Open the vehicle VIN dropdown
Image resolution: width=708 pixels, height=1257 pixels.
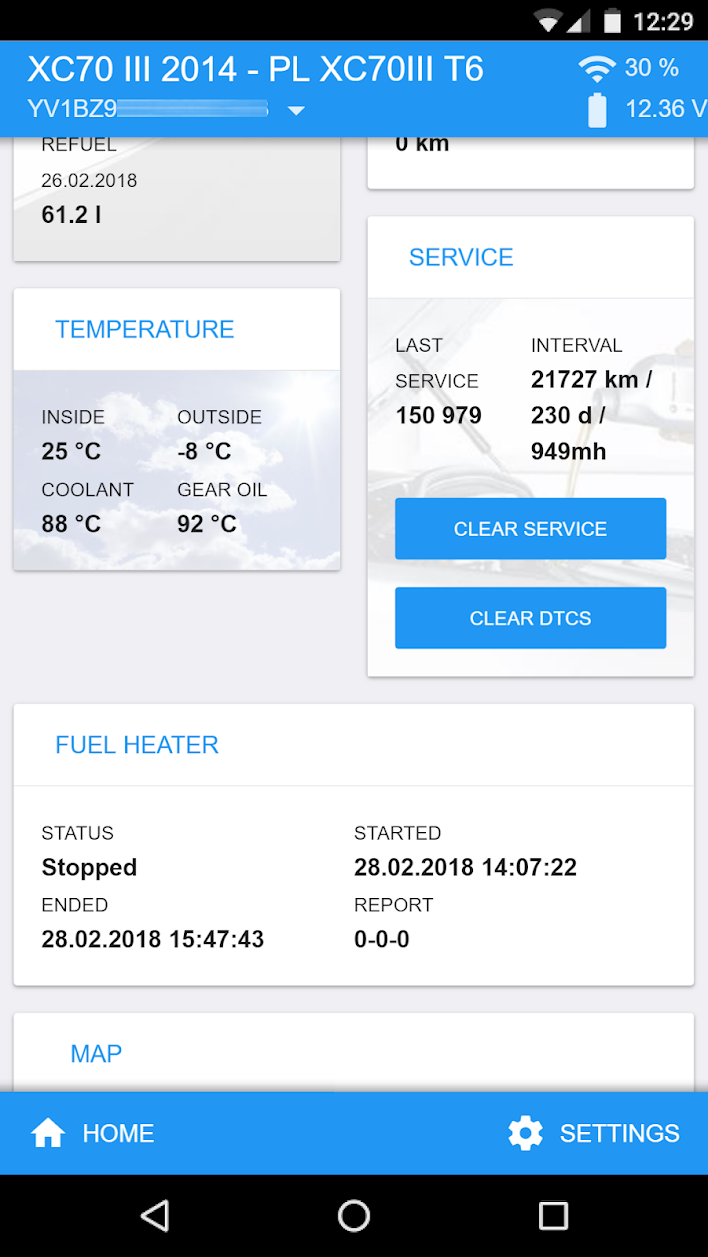(x=296, y=110)
